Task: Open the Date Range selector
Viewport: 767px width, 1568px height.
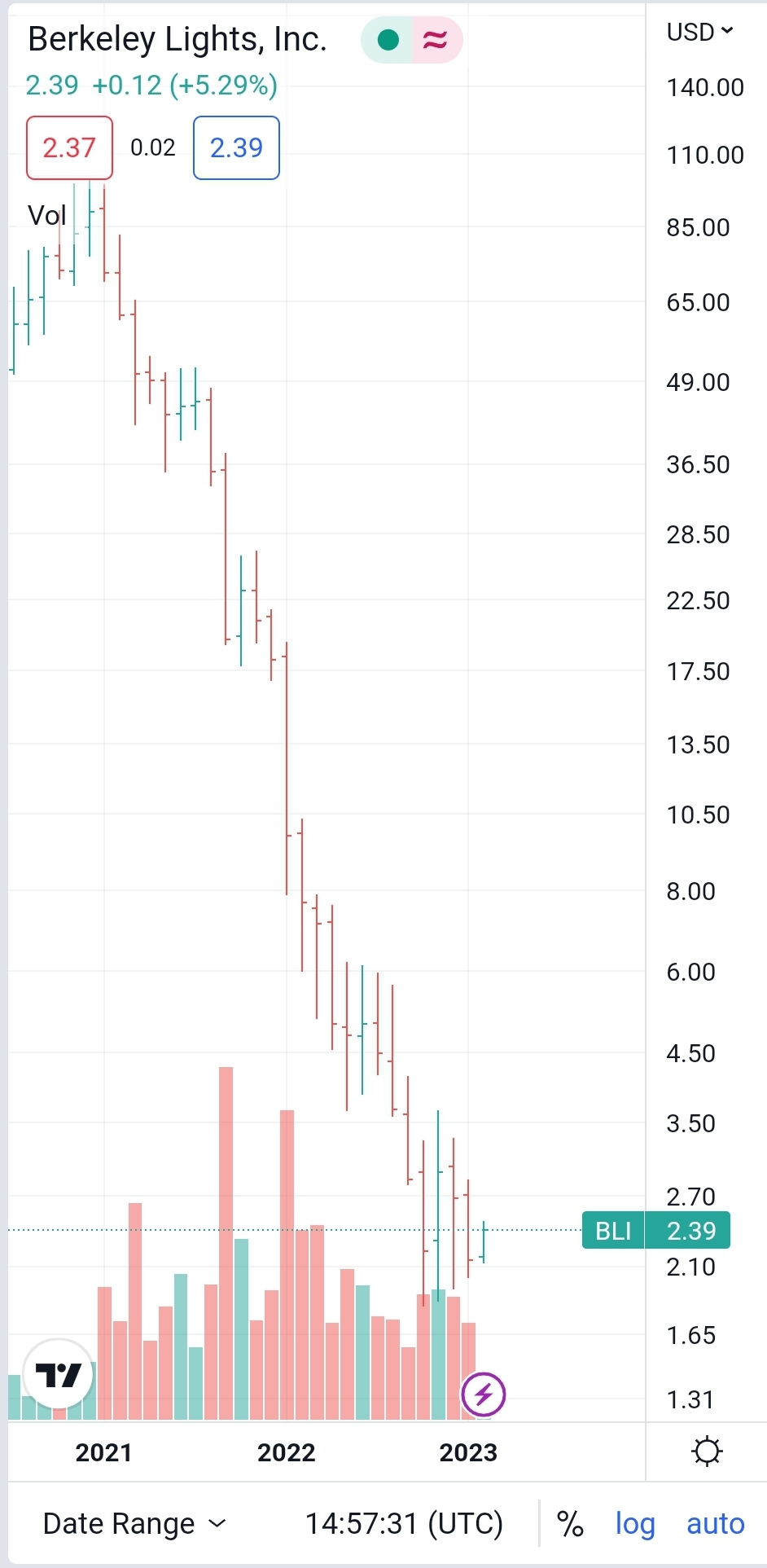Action: [x=134, y=1523]
